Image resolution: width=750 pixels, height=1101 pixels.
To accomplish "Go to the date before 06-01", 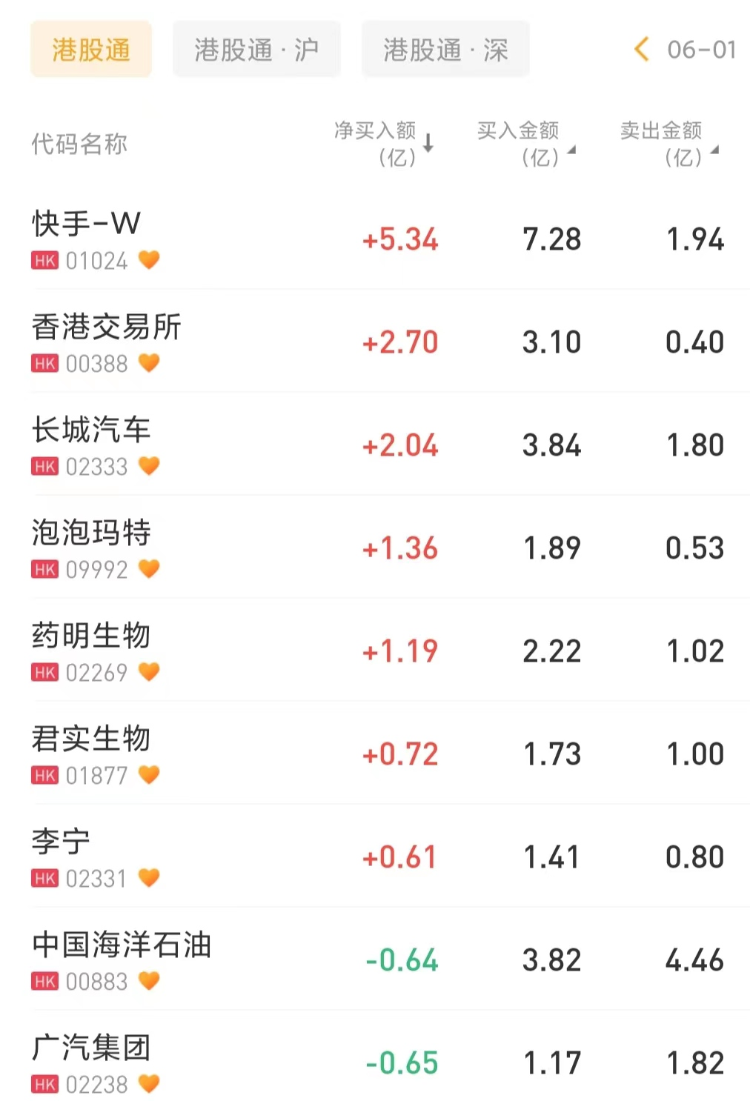I will (x=642, y=49).
